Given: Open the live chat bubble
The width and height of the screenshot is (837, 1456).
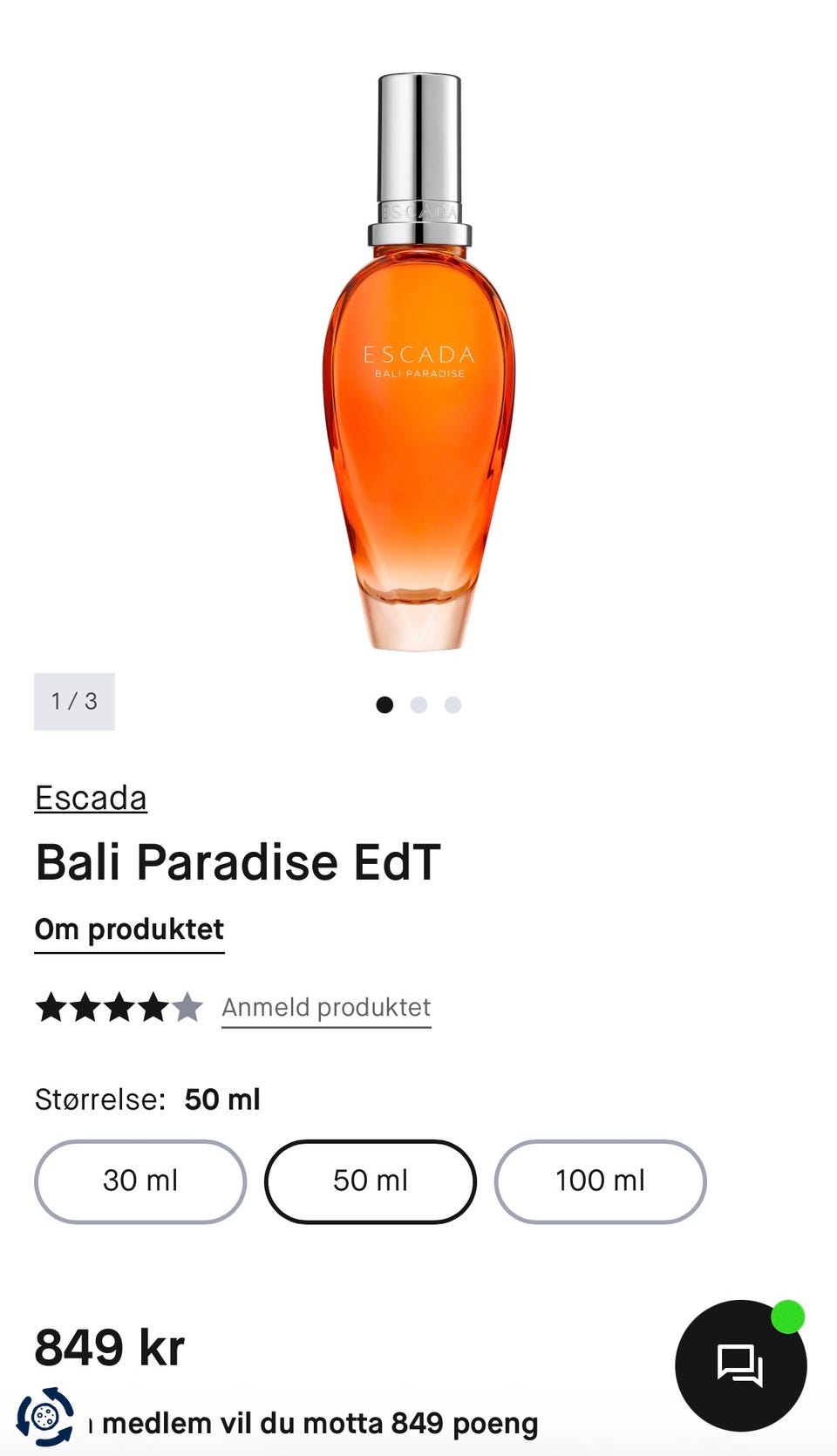Looking at the screenshot, I should tap(741, 1365).
